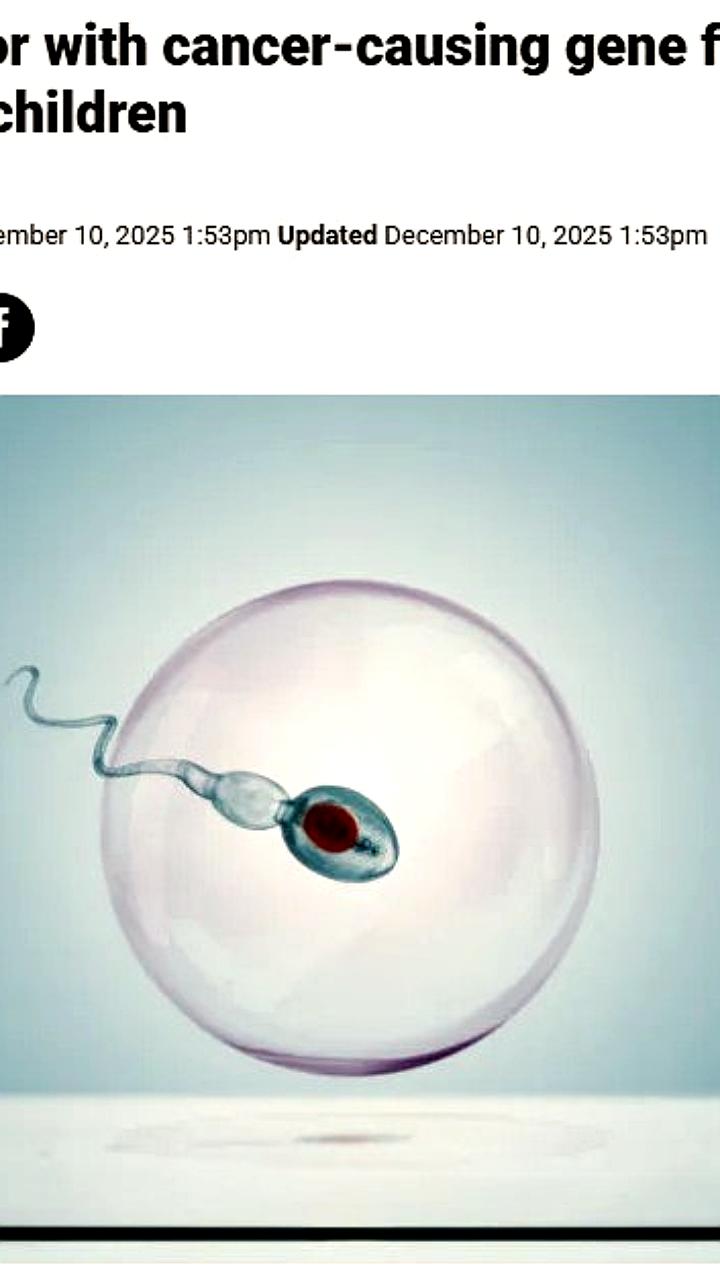Share the article on Facebook
This screenshot has width=720, height=1280.
tap(10, 327)
